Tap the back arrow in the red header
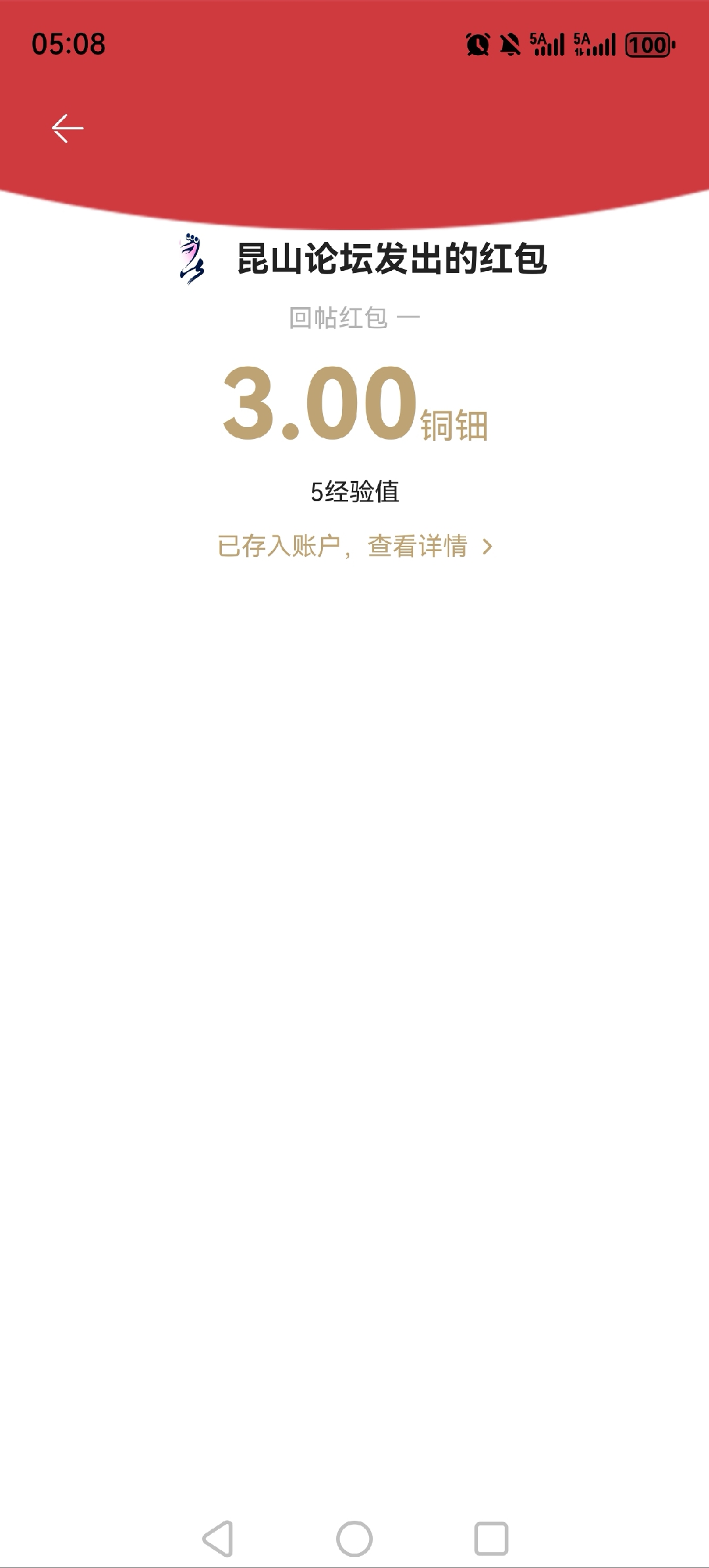The width and height of the screenshot is (709, 1568). [x=68, y=129]
